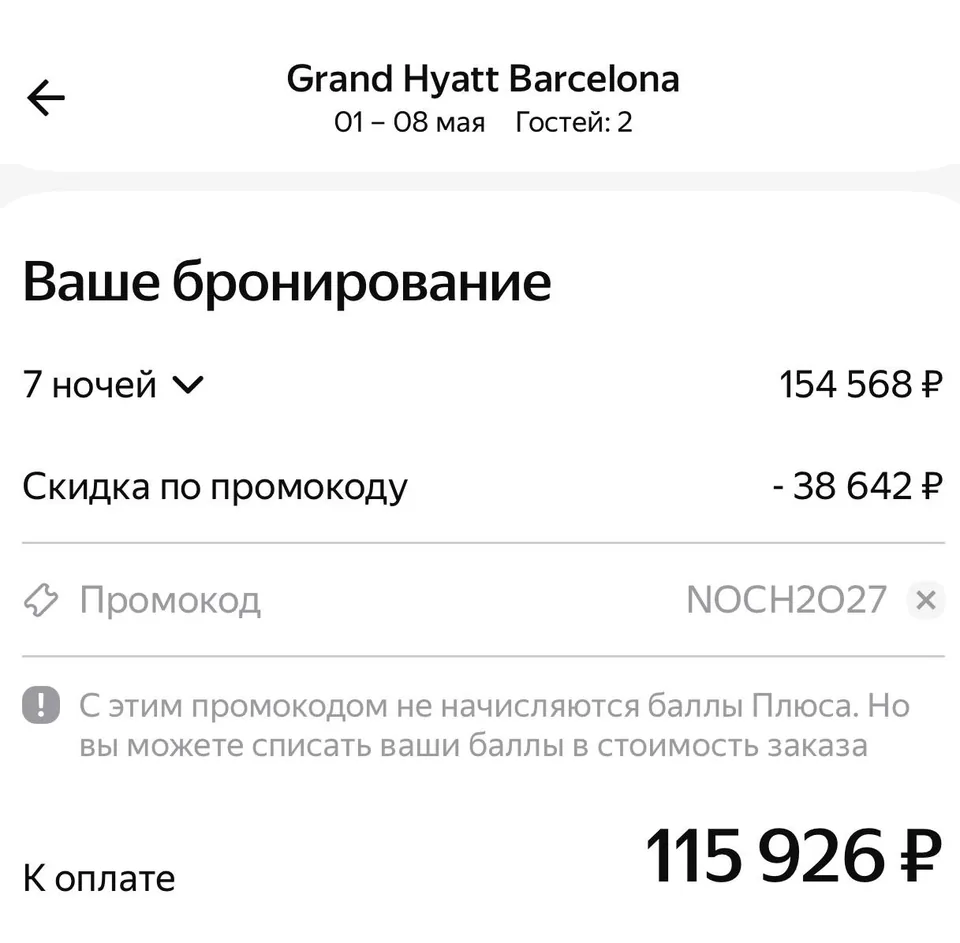Go back from the booking screen
Viewport: 960px width, 943px height.
[x=46, y=98]
